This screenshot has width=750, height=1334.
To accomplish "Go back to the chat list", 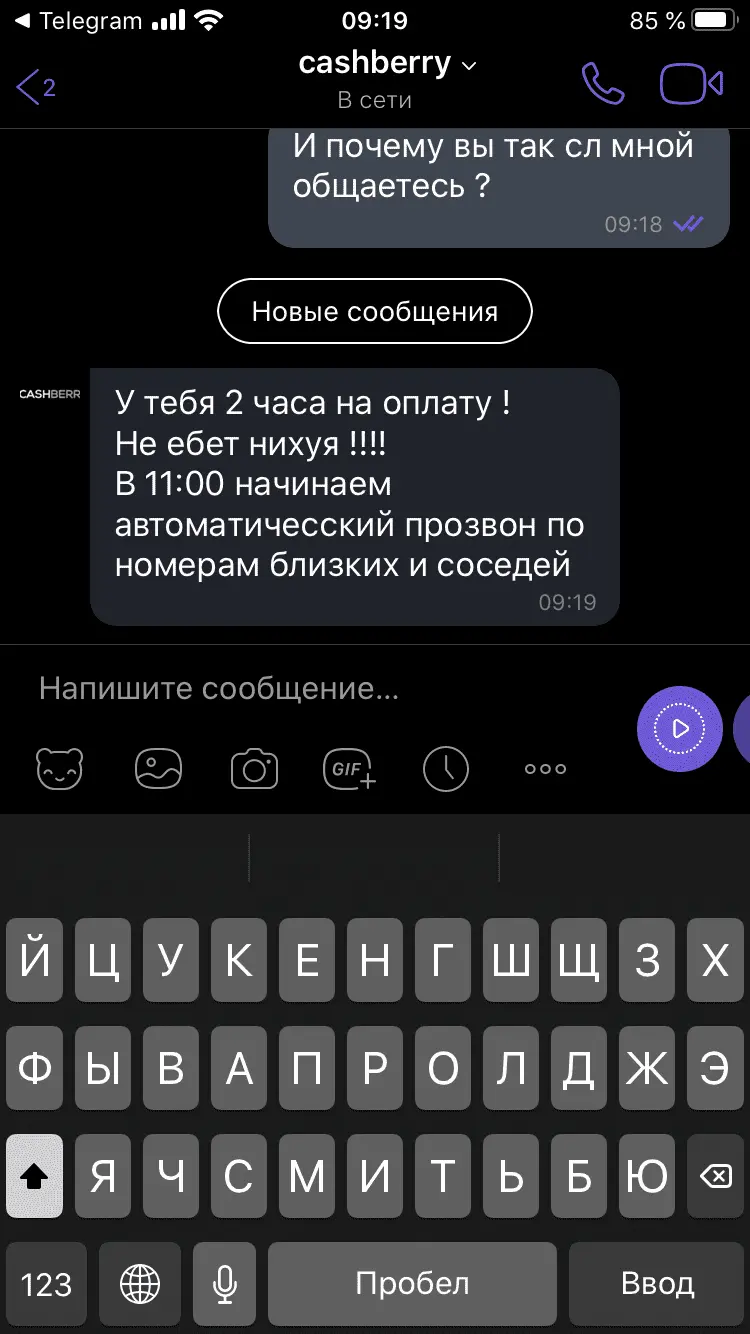I will pos(35,87).
